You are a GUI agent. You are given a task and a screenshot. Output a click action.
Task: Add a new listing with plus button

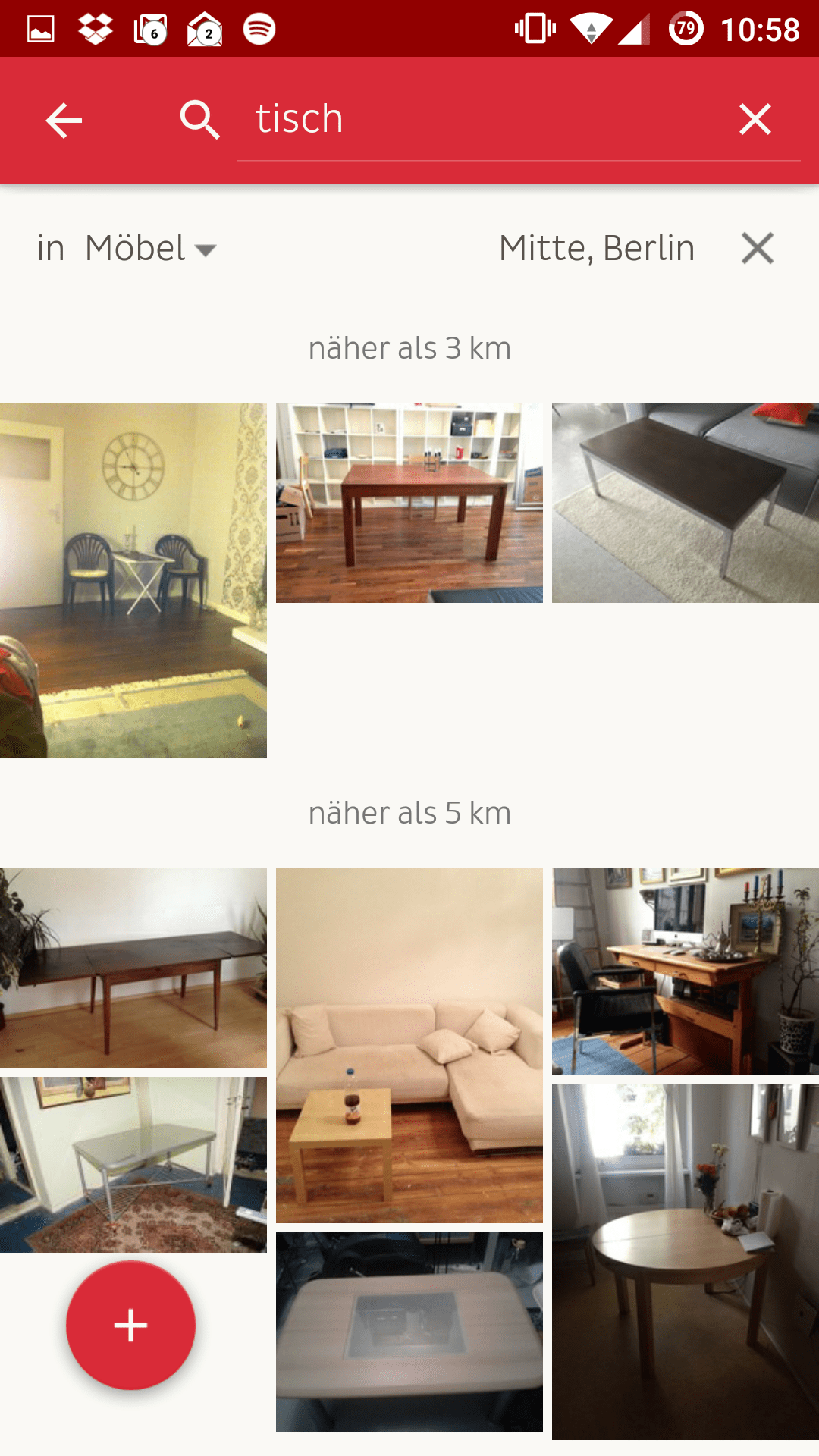click(130, 1325)
